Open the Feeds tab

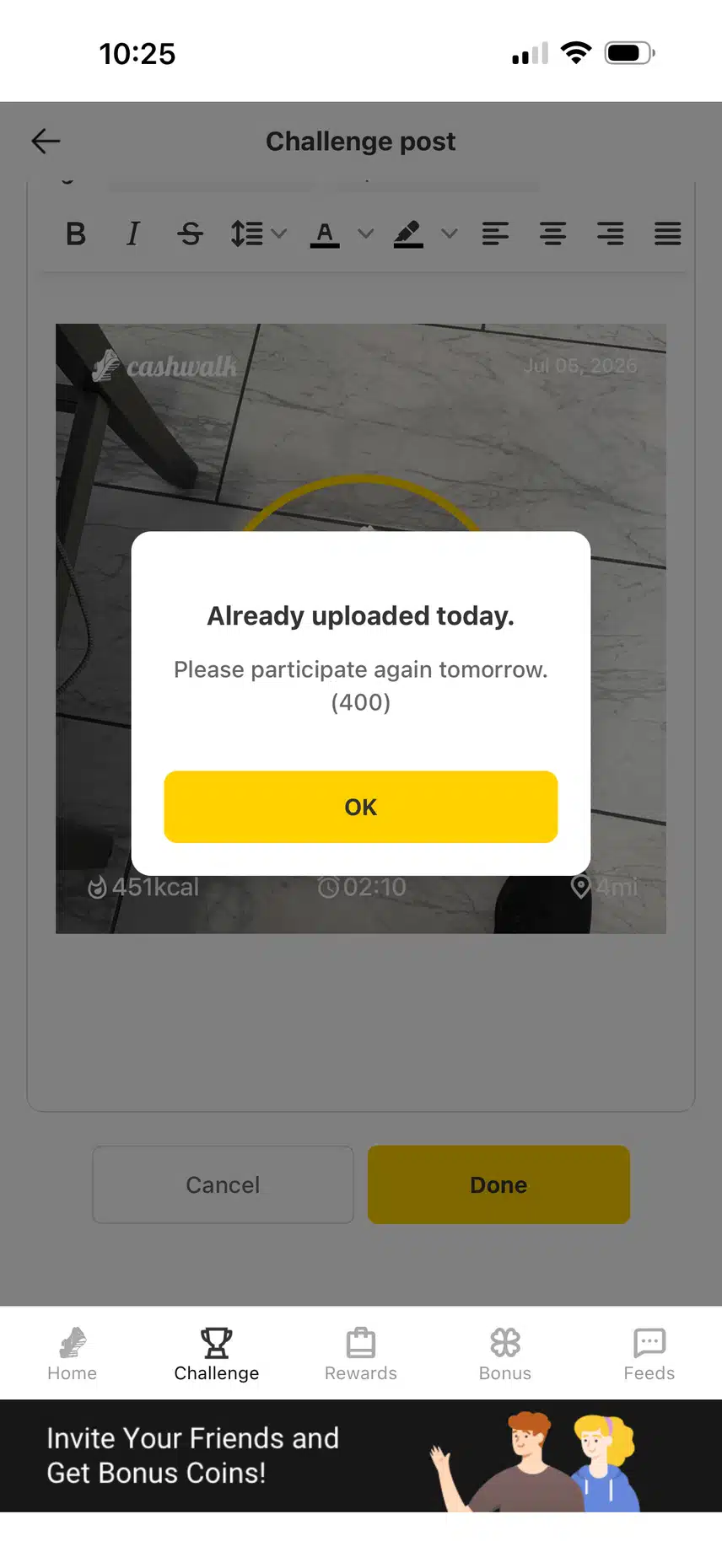(649, 1353)
